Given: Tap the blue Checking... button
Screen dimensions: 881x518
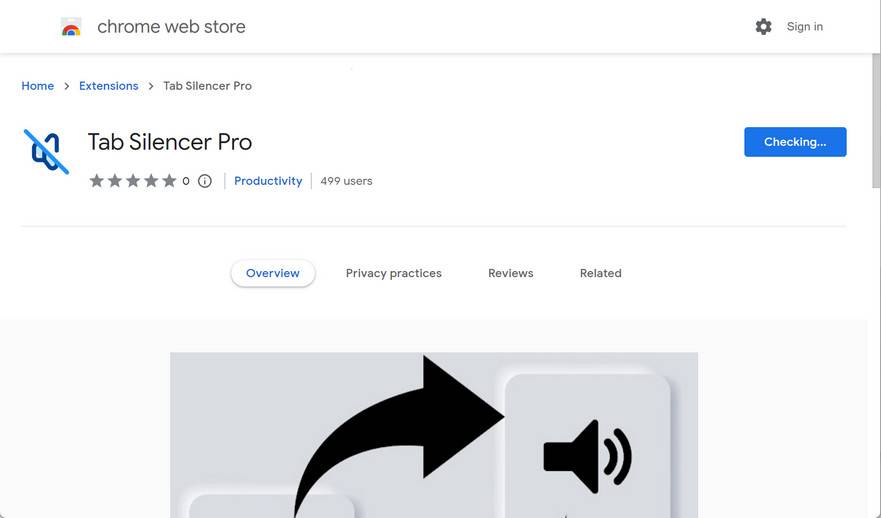Looking at the screenshot, I should [x=795, y=142].
